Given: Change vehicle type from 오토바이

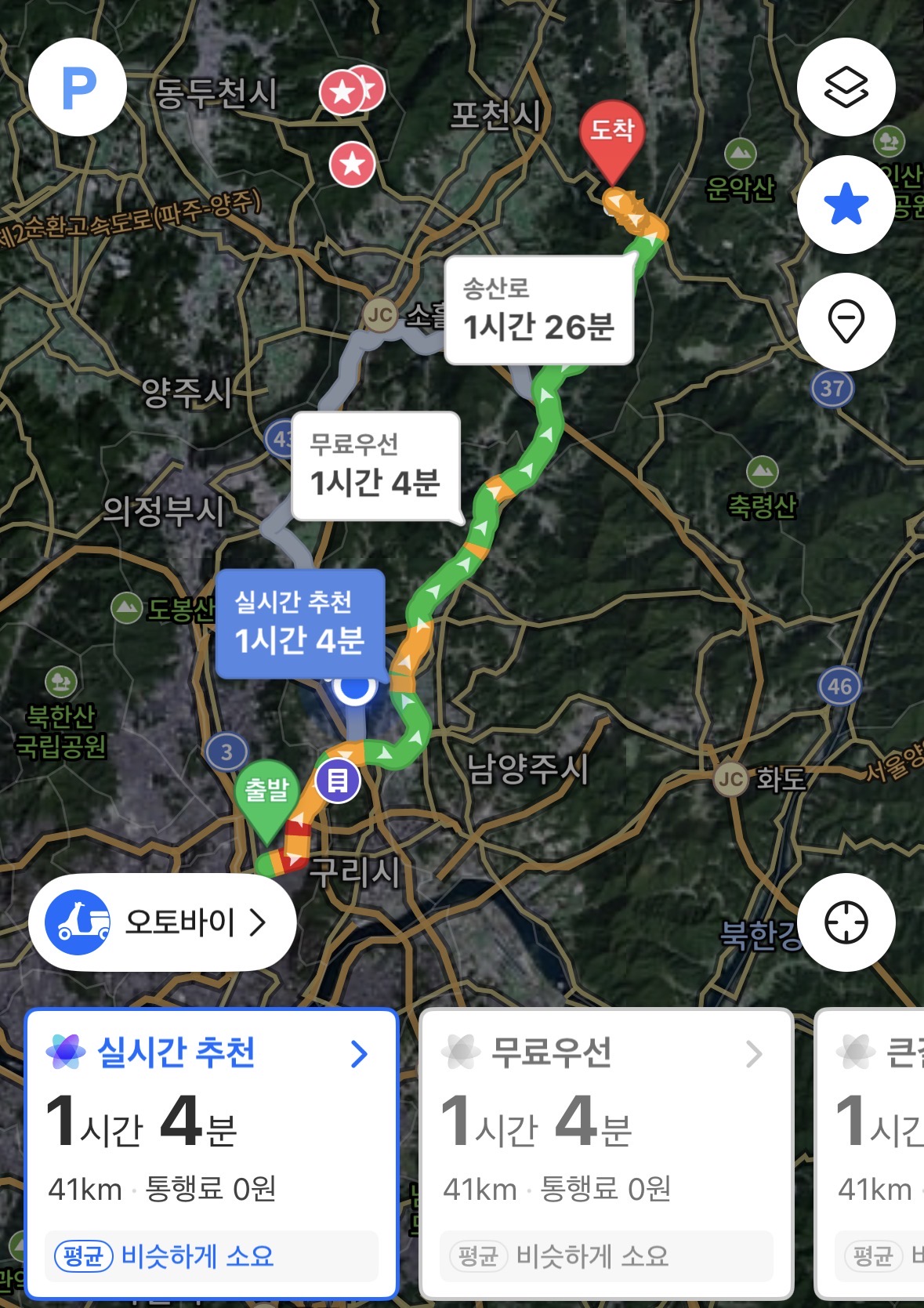Looking at the screenshot, I should 162,922.
